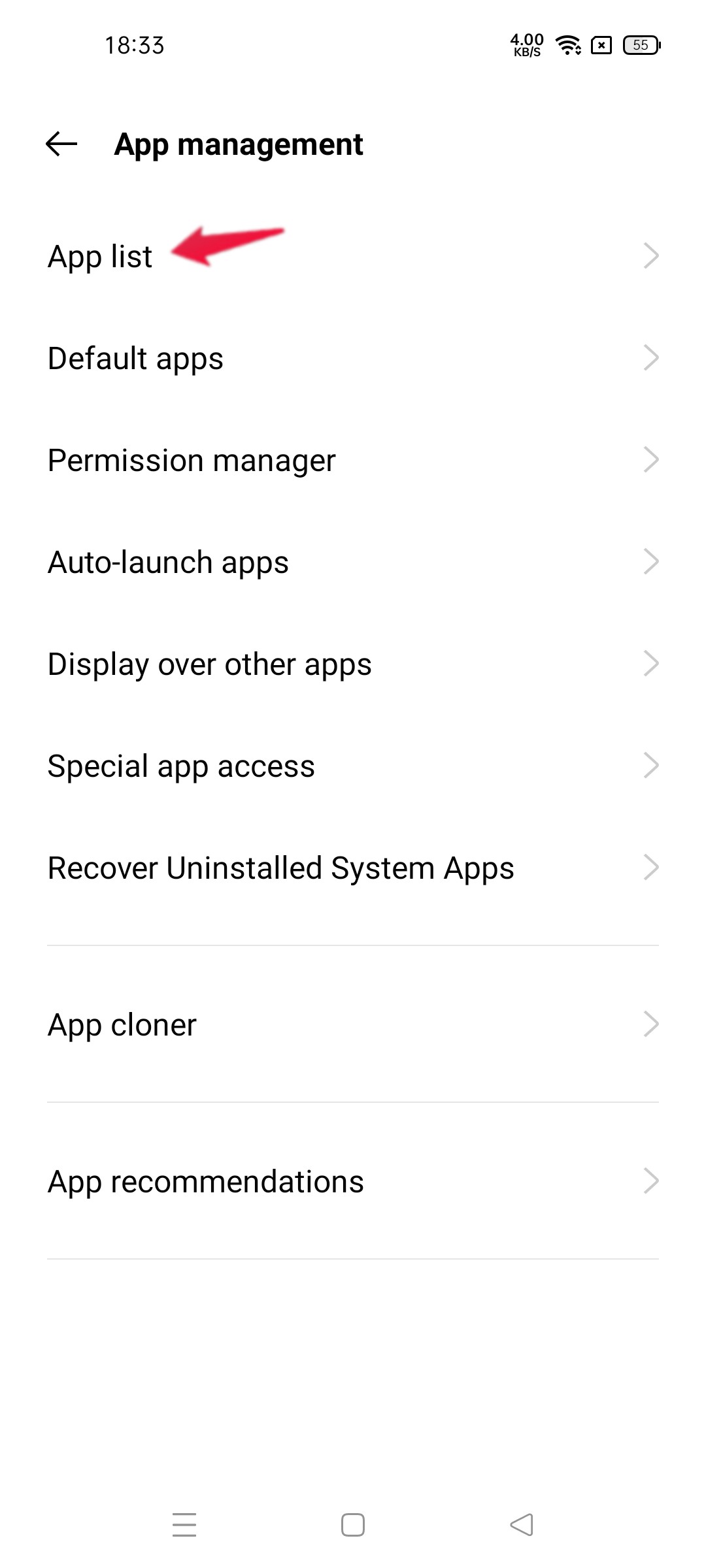The width and height of the screenshot is (706, 1568).
Task: Open Display over other apps
Action: (x=353, y=664)
